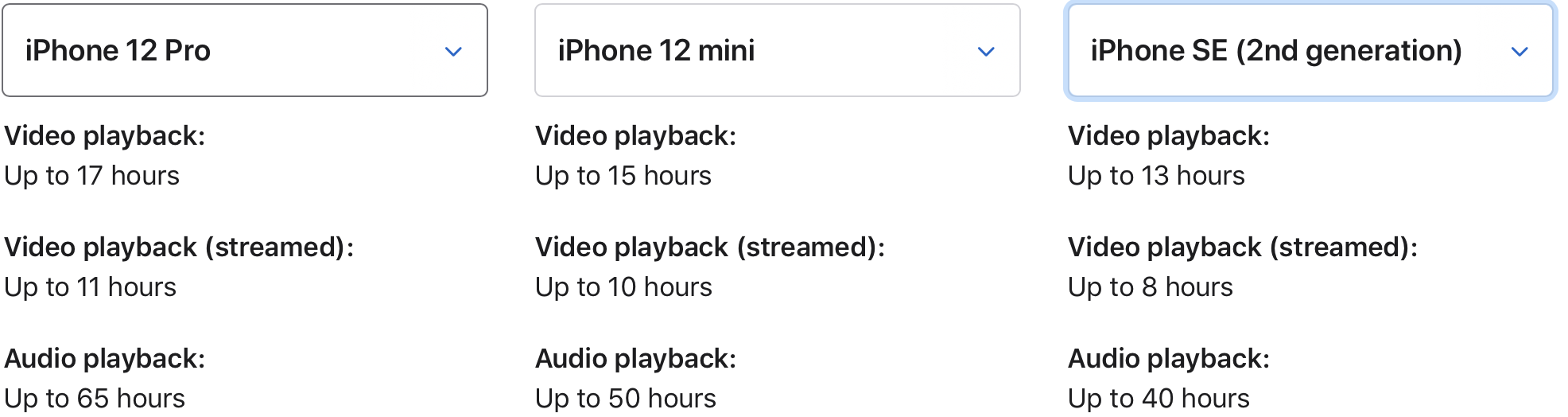Open the iPhone 12 mini model dropdown
Screen dimensions: 1568x417
click(777, 50)
